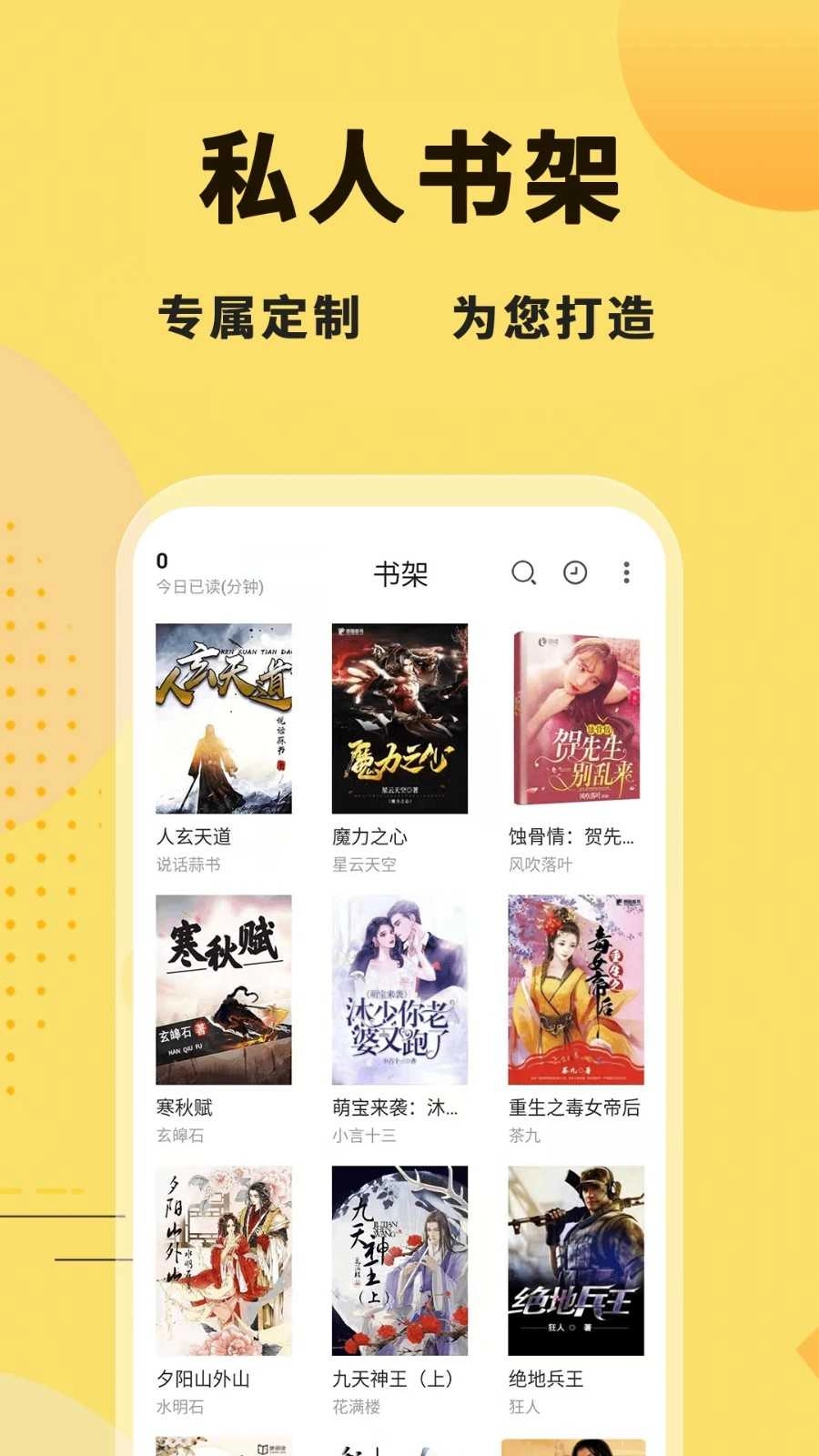Image resolution: width=819 pixels, height=1456 pixels.
Task: Select author 花满楼 under 九天神王
Action: pos(360,1406)
